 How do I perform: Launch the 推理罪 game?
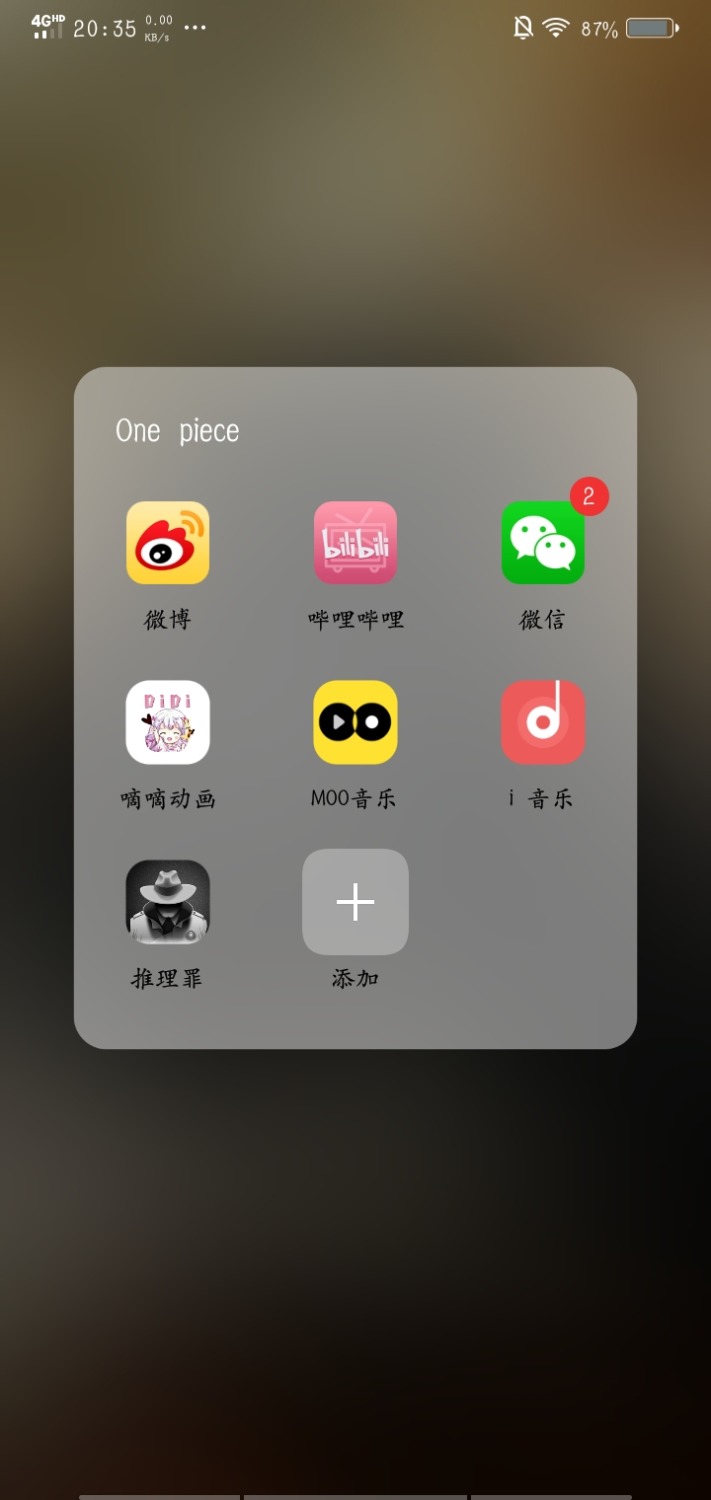(167, 902)
